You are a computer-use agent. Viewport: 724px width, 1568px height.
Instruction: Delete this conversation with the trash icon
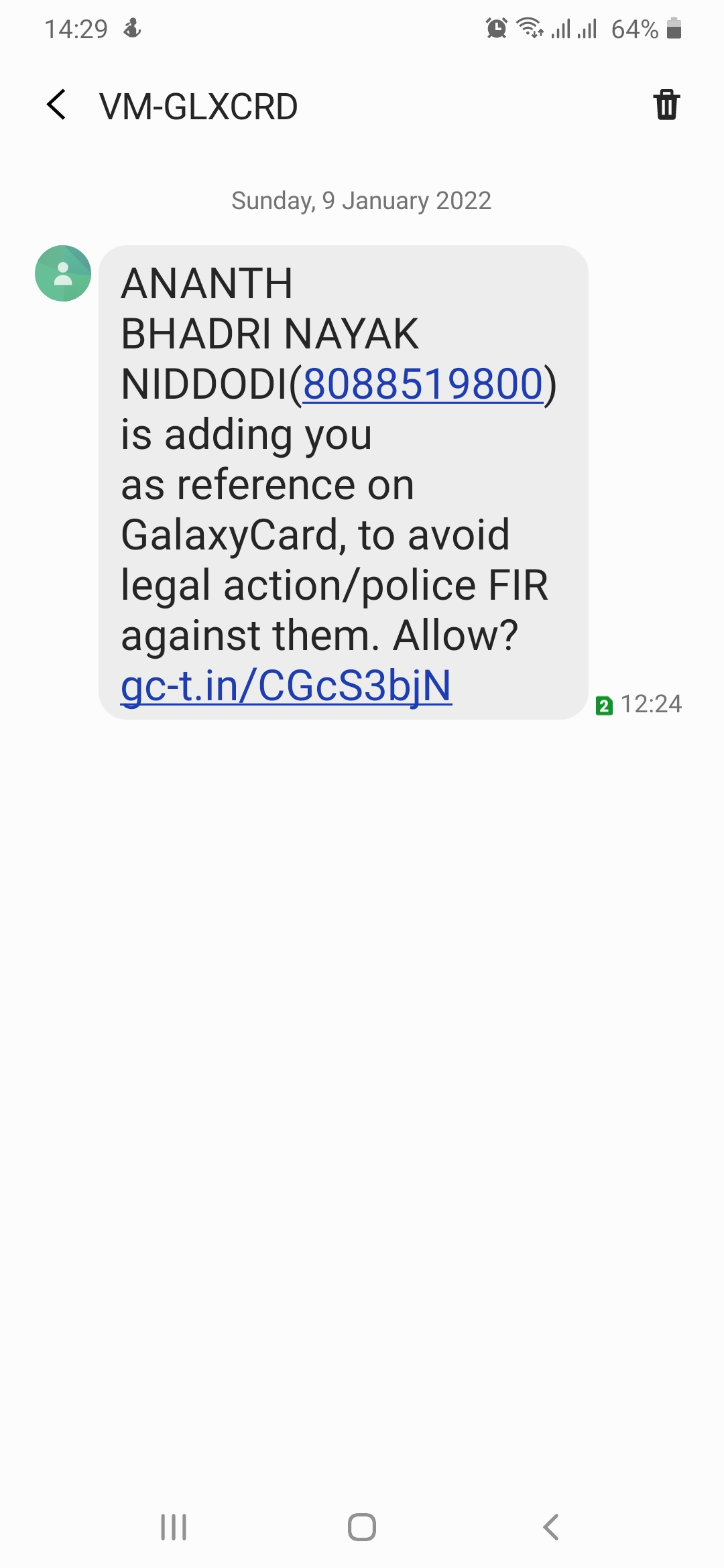(x=666, y=105)
